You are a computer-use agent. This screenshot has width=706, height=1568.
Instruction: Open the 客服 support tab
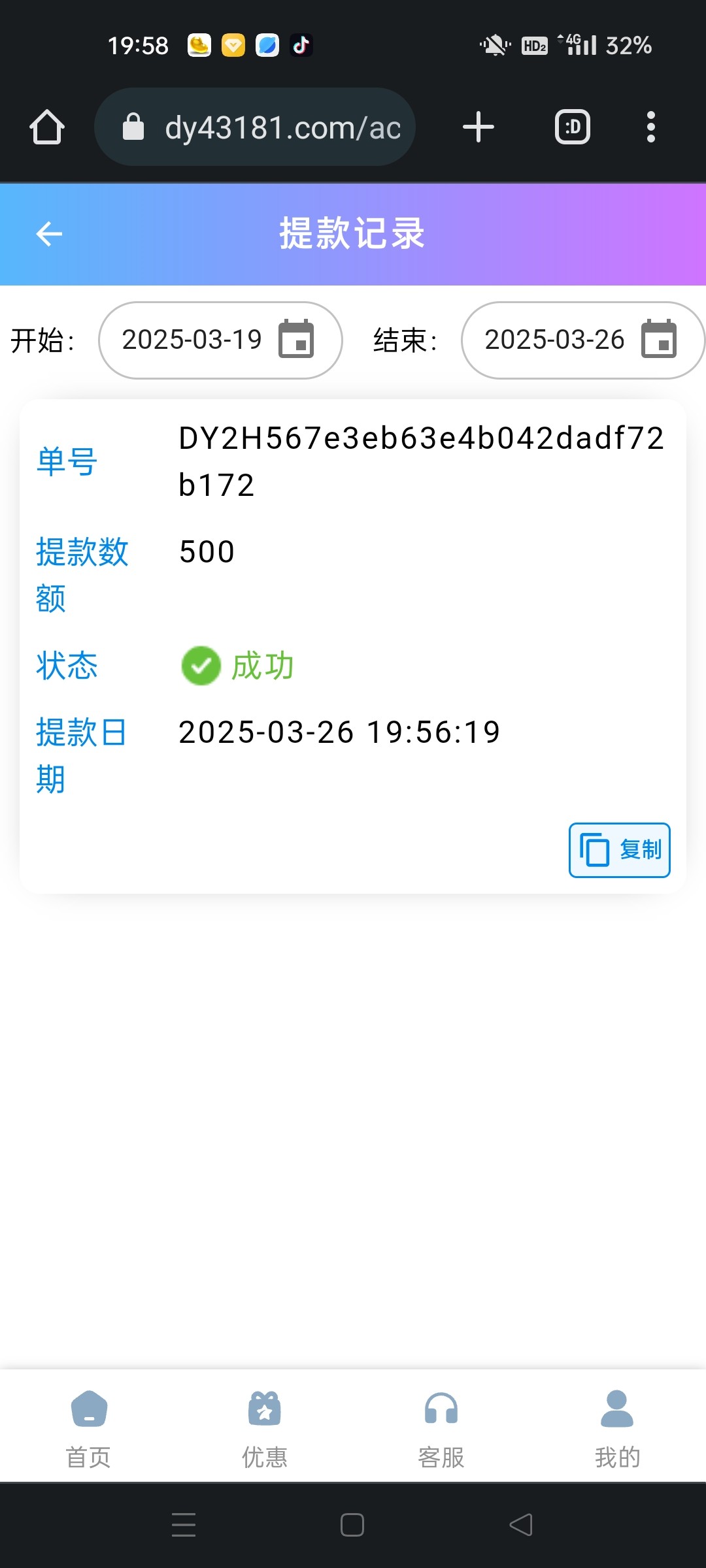point(441,1428)
